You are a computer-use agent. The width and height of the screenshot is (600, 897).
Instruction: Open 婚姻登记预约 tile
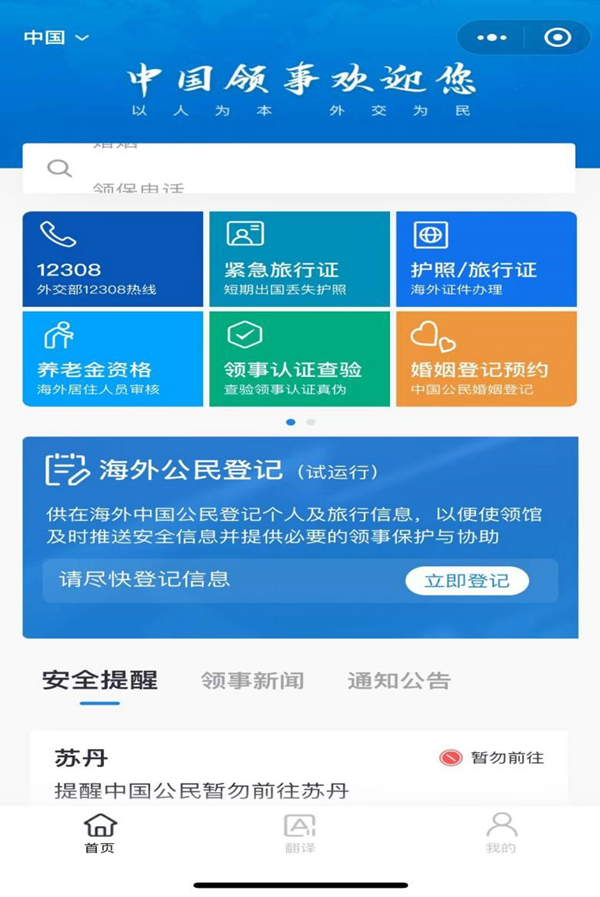(486, 359)
